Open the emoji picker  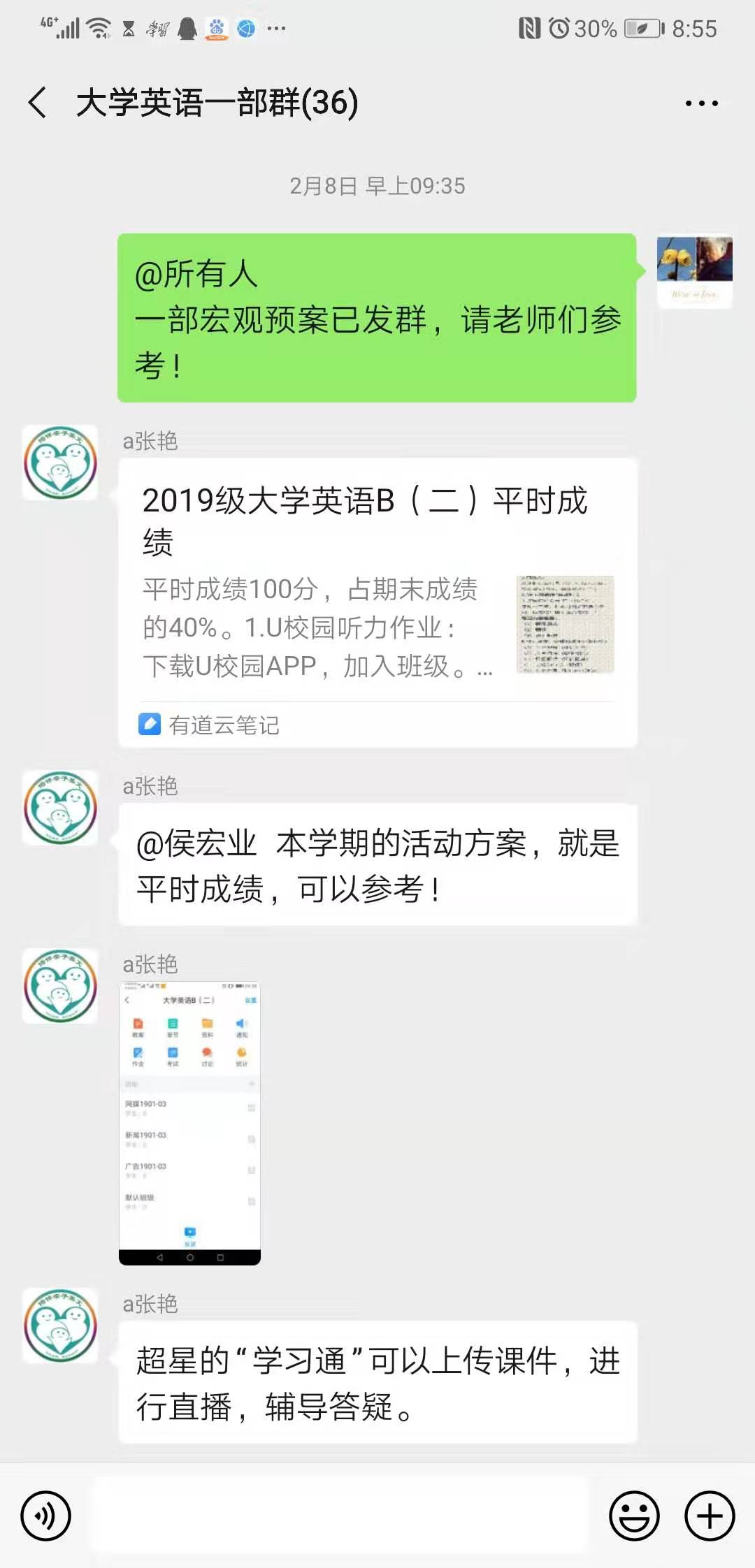[634, 1516]
